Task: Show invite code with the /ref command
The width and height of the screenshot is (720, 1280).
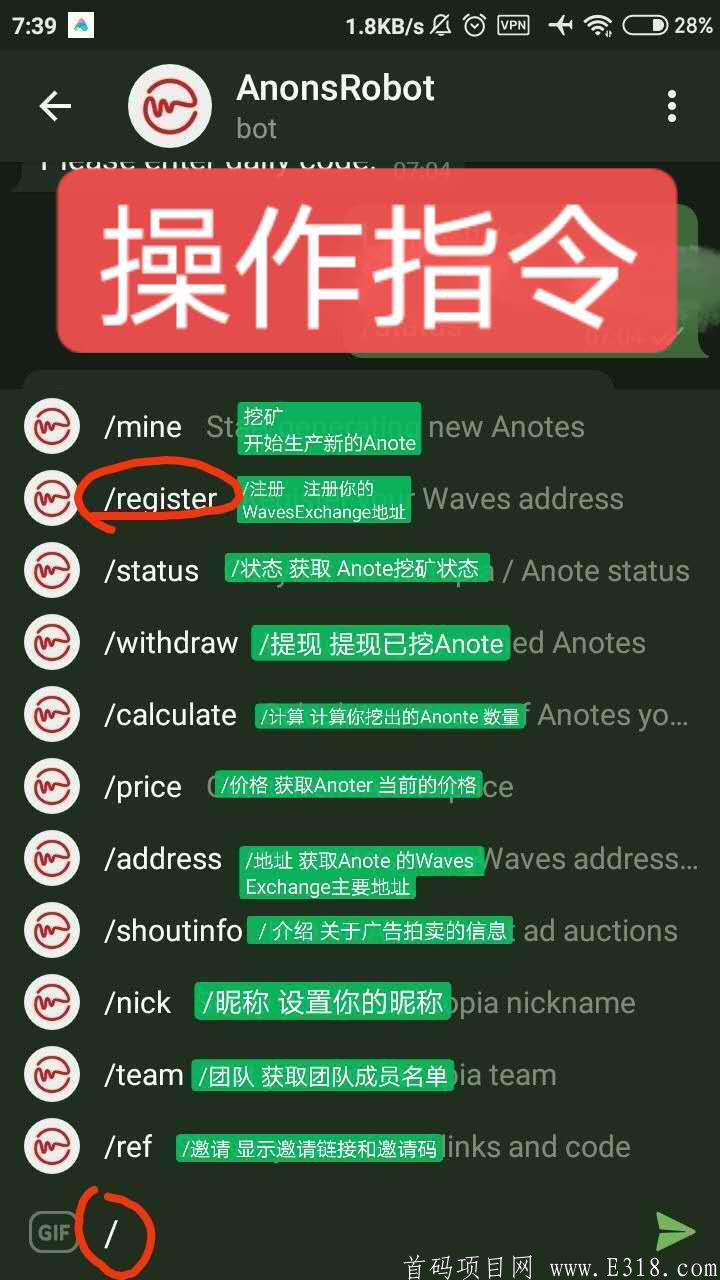Action: tap(128, 1147)
